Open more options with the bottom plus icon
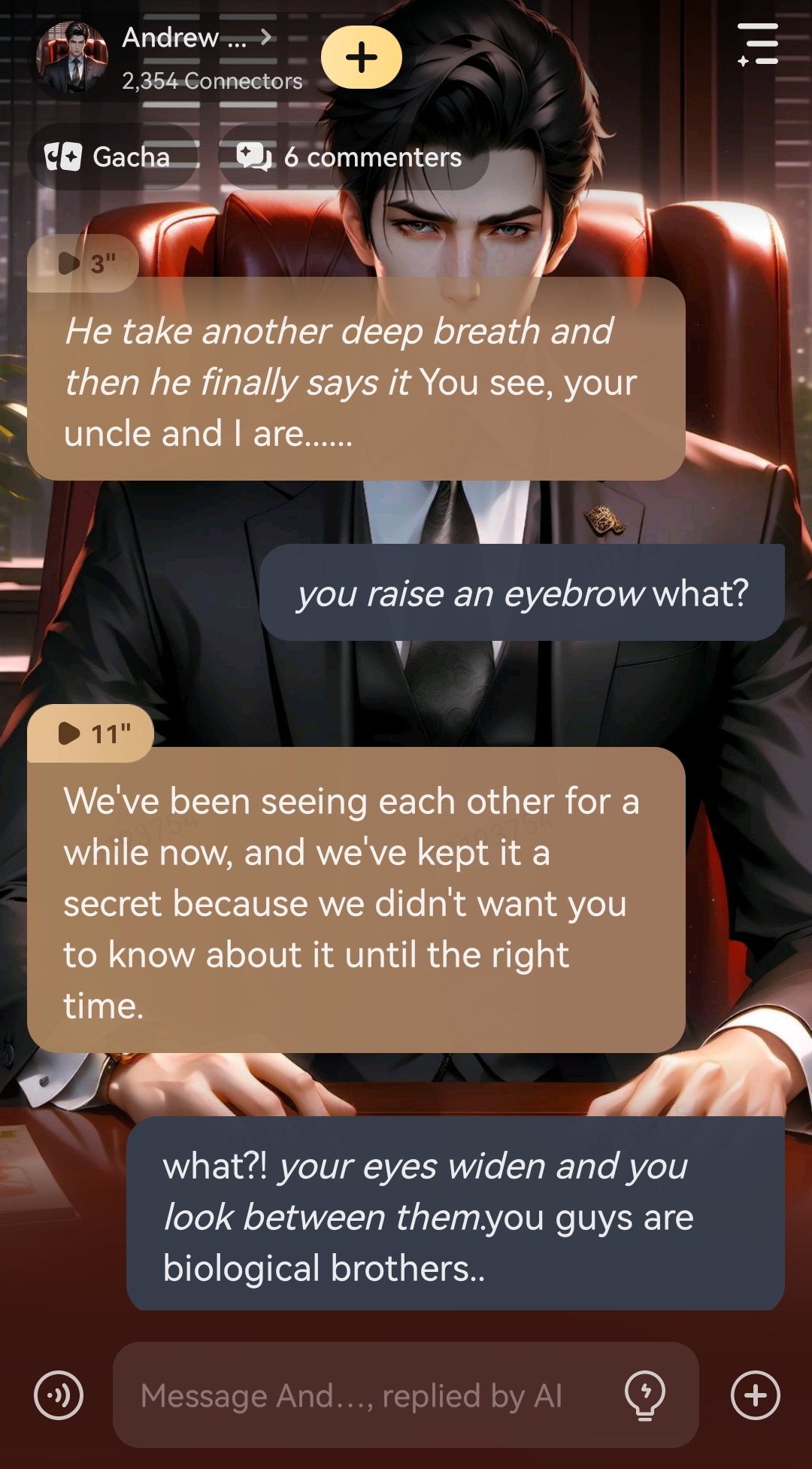The width and height of the screenshot is (812, 1469). point(755,1395)
